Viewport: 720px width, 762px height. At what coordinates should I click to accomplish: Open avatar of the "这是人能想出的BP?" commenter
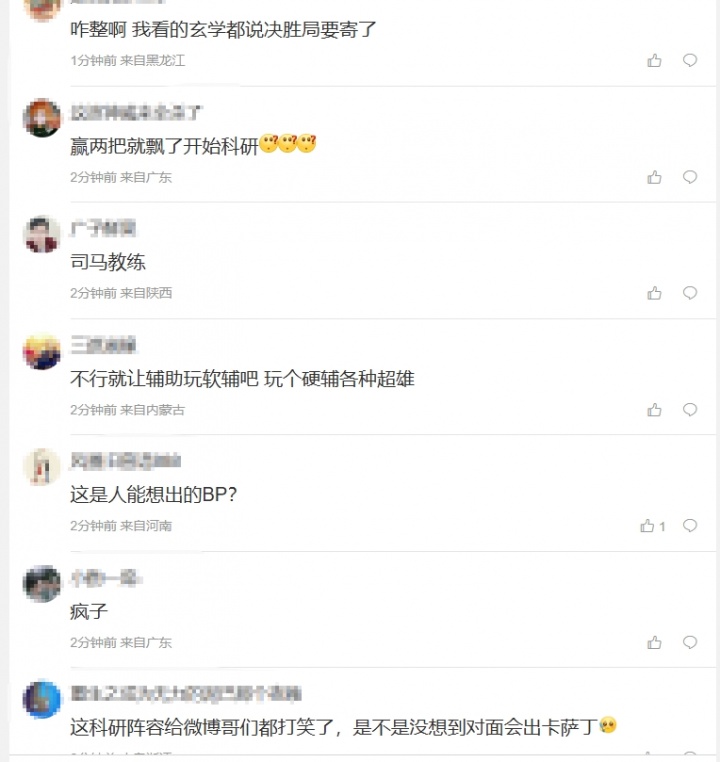point(42,467)
